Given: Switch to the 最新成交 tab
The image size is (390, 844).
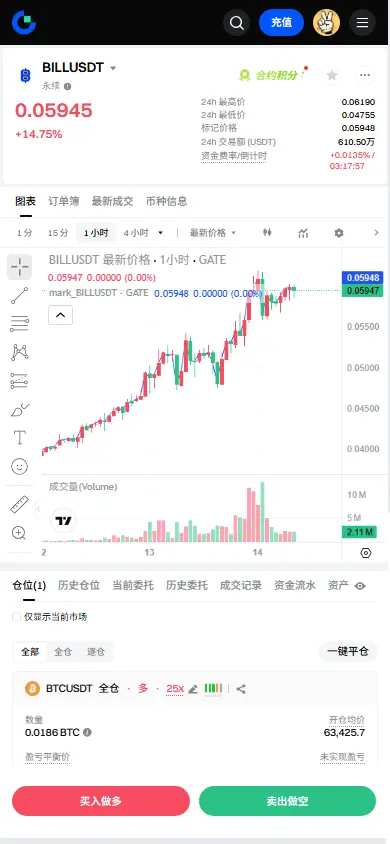Looking at the screenshot, I should [x=112, y=201].
